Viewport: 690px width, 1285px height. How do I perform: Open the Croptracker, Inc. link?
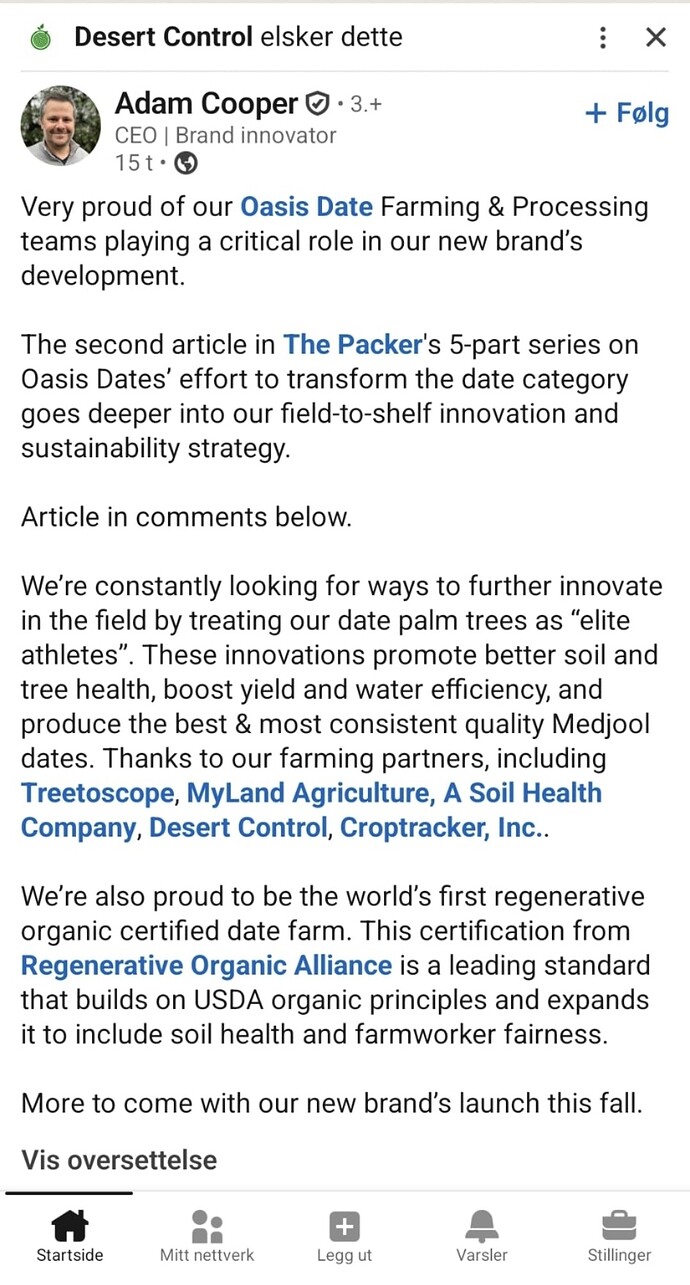[441, 828]
